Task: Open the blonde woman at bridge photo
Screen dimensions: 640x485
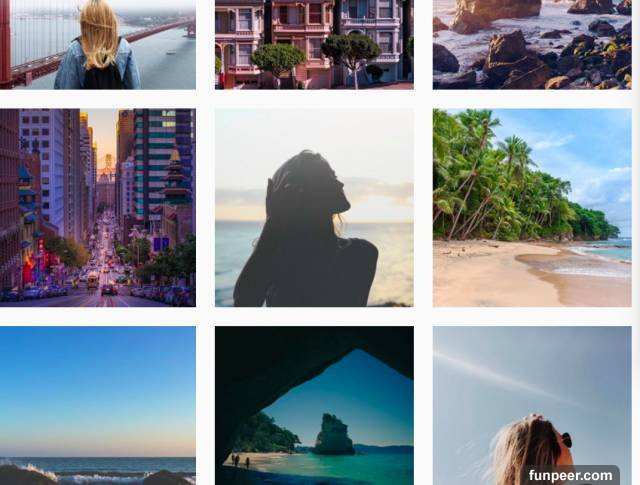Action: (x=97, y=44)
